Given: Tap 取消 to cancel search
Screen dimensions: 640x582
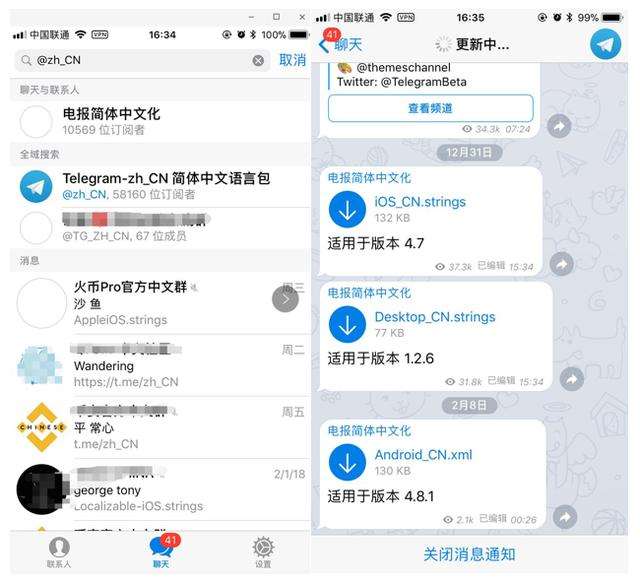Looking at the screenshot, I should click(292, 60).
